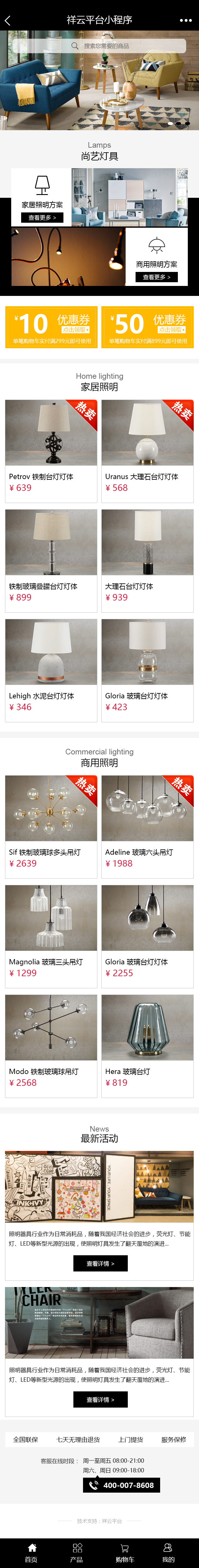Tap 查看详情 under the first news item
199x1568 pixels.
click(x=100, y=1263)
